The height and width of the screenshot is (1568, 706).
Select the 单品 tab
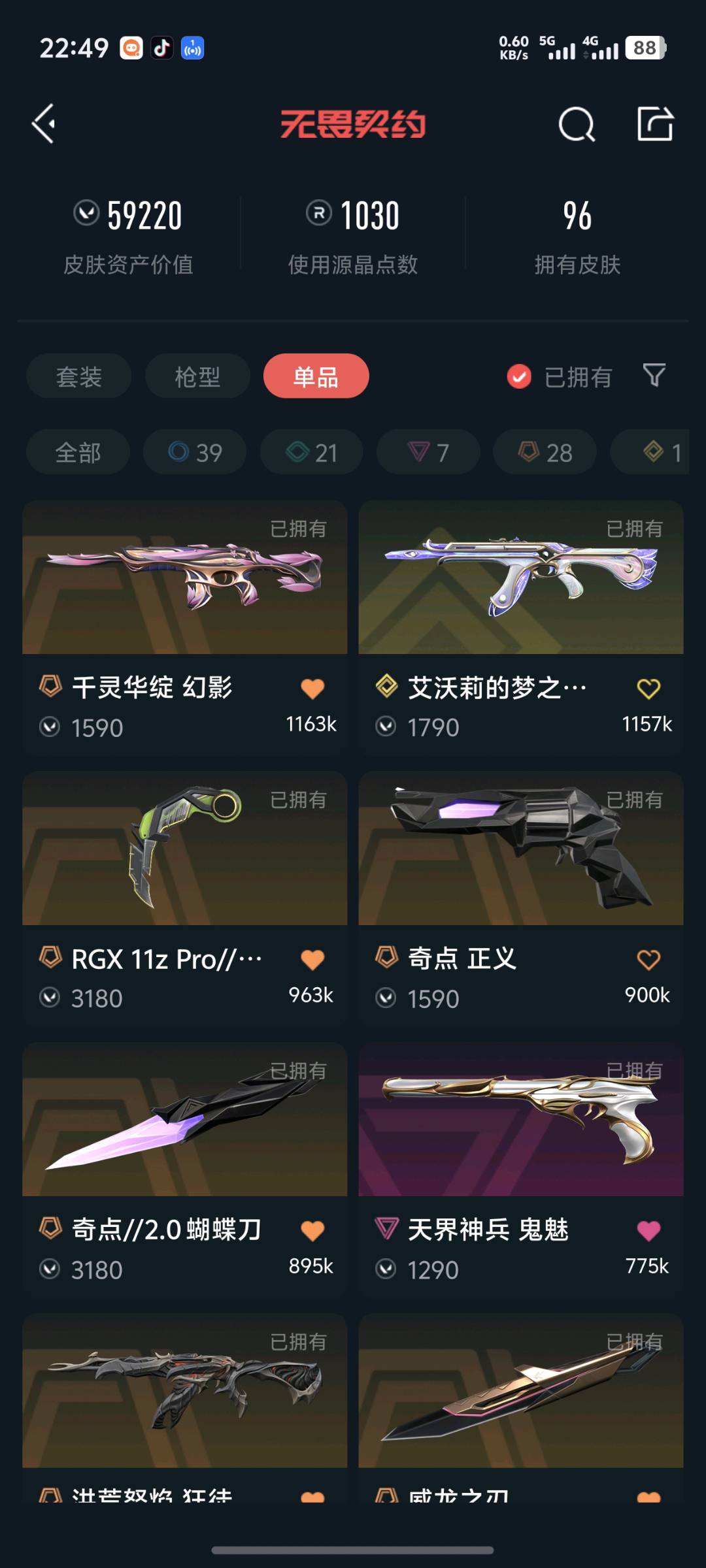point(316,376)
